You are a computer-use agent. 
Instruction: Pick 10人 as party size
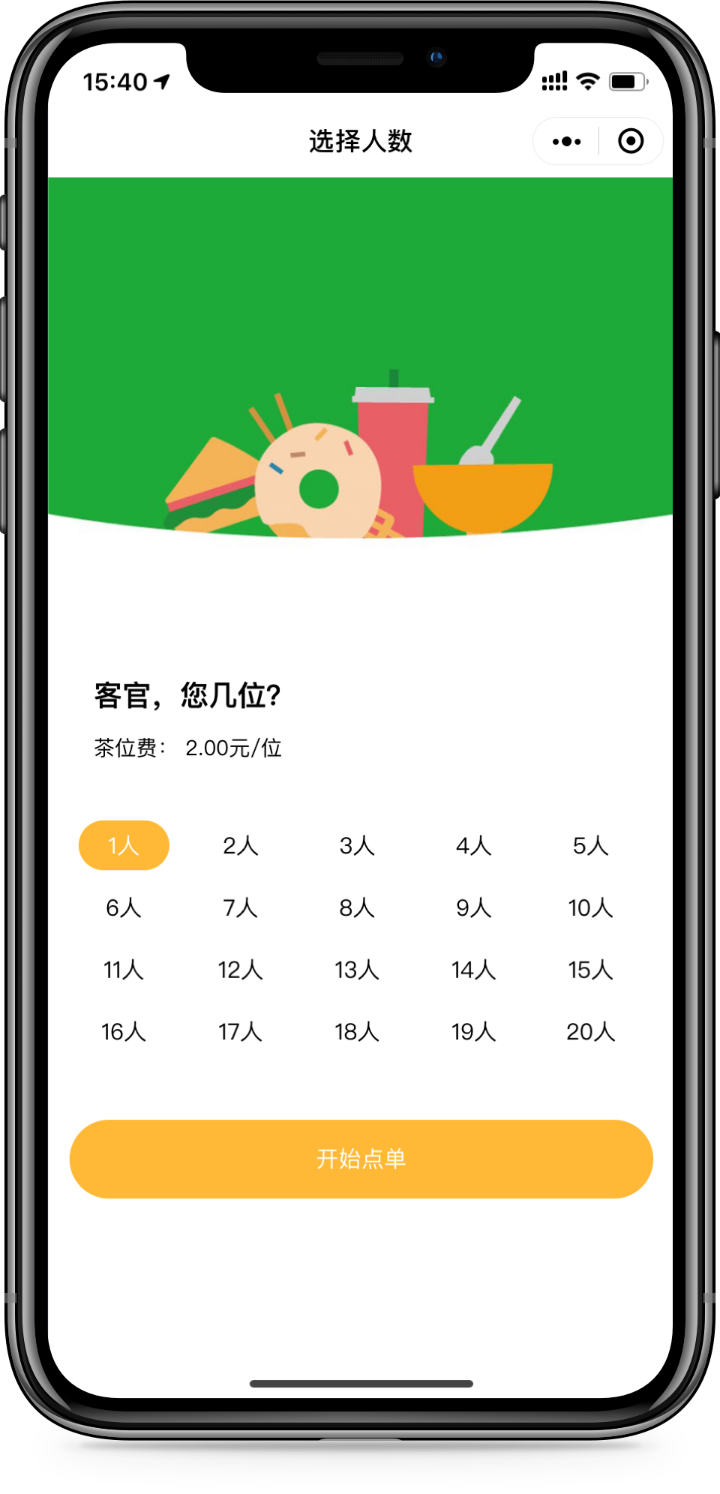click(x=590, y=908)
